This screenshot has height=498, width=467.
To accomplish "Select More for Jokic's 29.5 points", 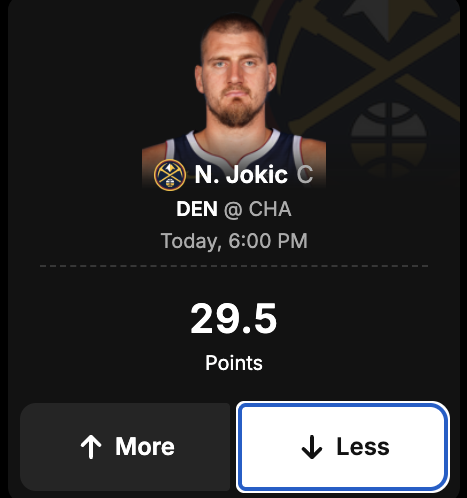I will coord(125,447).
